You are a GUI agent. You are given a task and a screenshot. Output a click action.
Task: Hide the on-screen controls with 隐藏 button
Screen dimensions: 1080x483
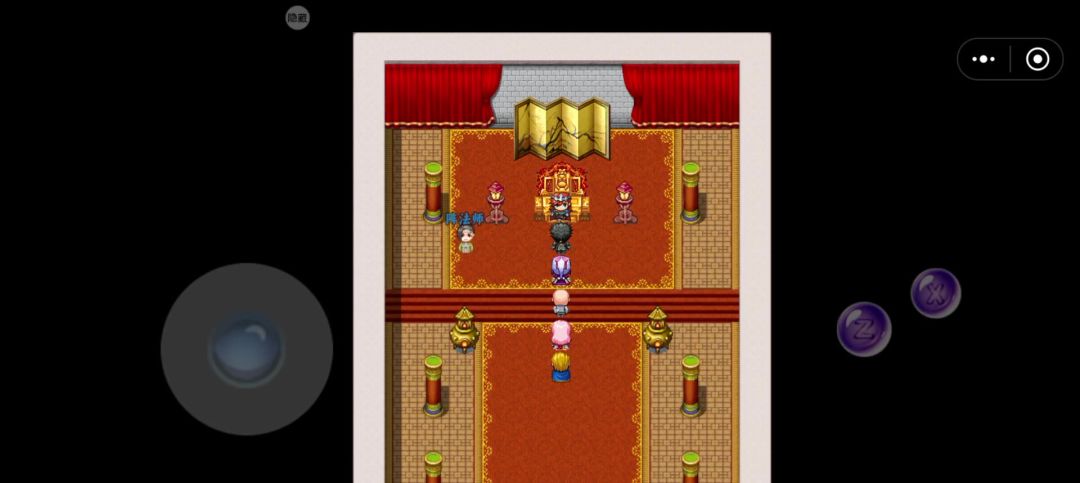click(298, 17)
